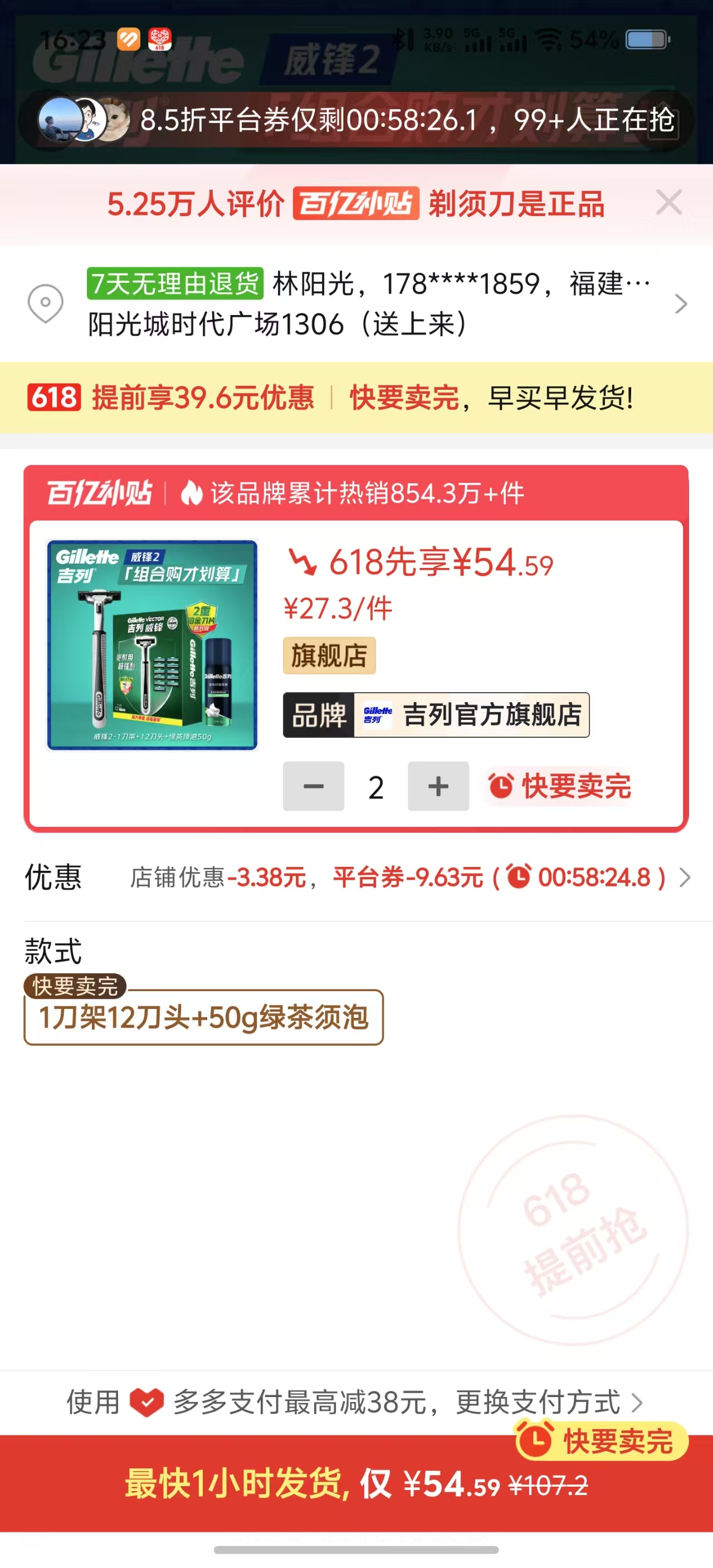Dismiss the 5.25万人评价 banner
Screen dimensions: 713x1568
pos(668,203)
